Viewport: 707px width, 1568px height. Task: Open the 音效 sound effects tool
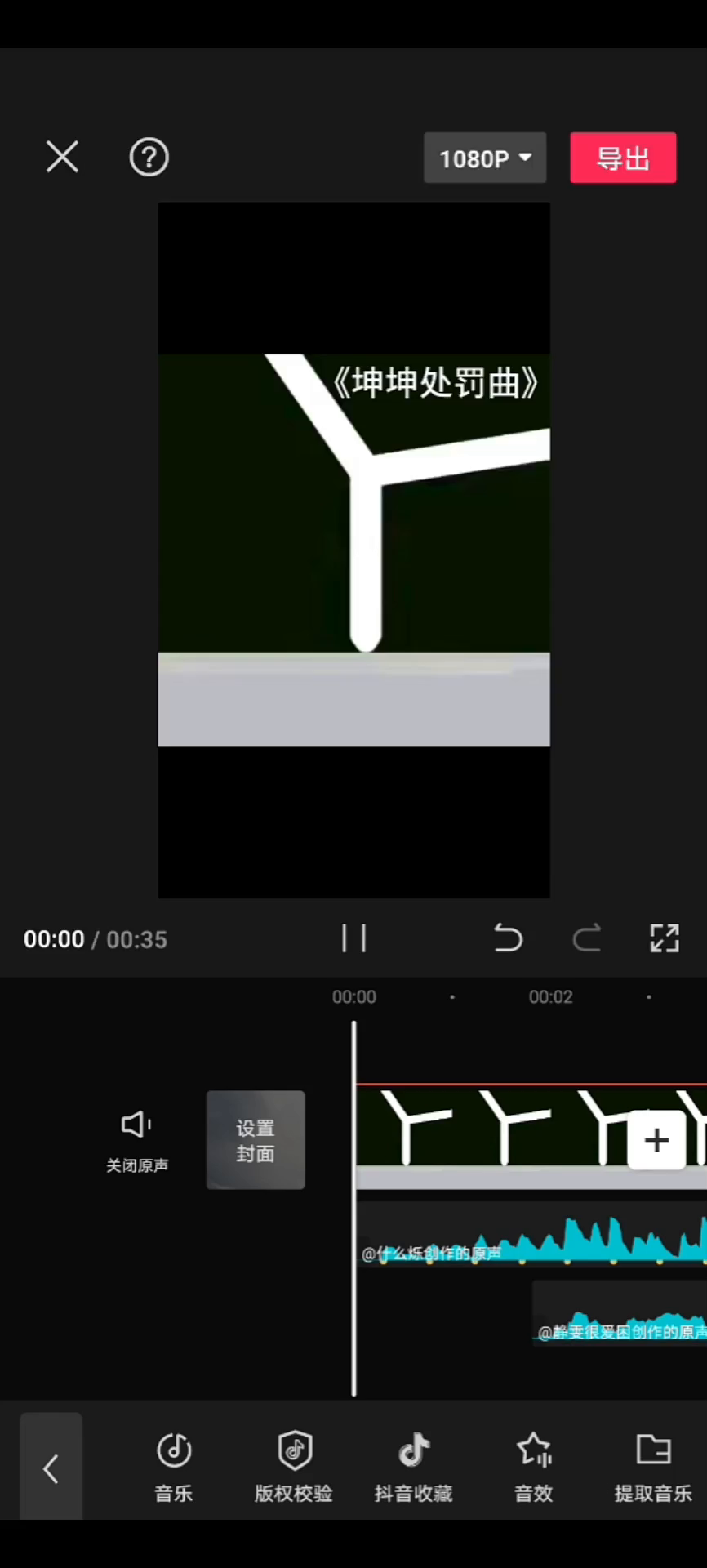click(x=534, y=1468)
